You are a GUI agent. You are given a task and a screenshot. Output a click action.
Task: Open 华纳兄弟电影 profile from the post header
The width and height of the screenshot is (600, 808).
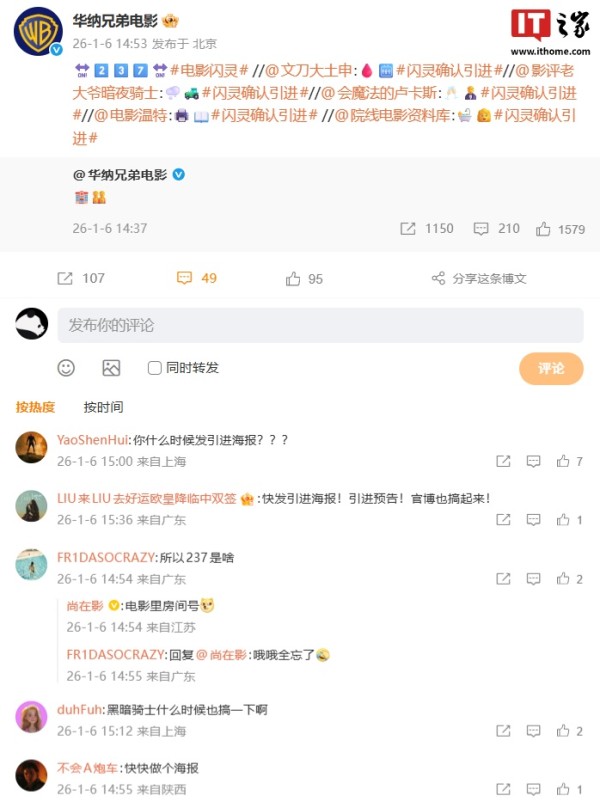click(x=116, y=21)
